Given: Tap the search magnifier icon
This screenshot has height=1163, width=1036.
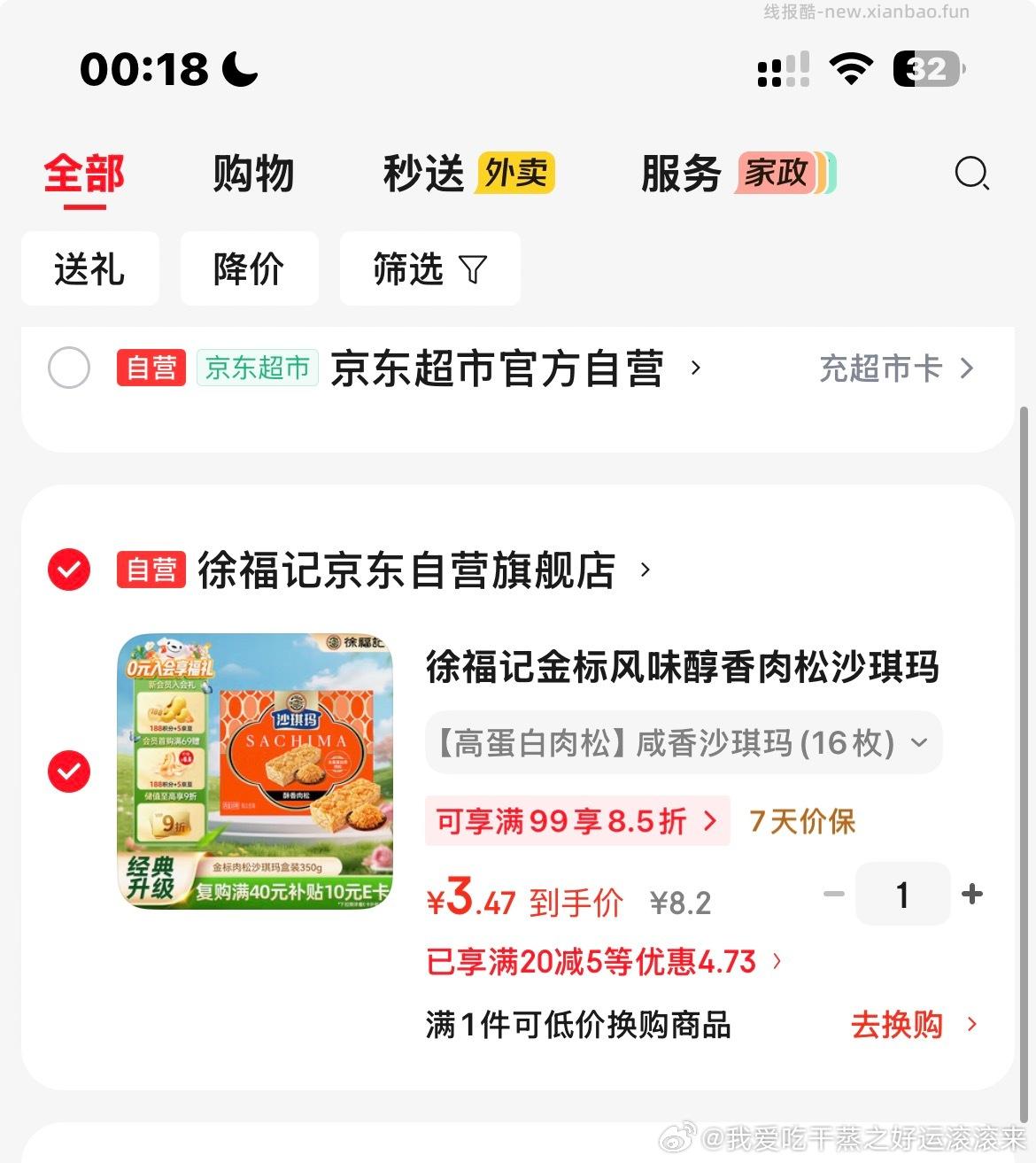Looking at the screenshot, I should pyautogui.click(x=971, y=174).
